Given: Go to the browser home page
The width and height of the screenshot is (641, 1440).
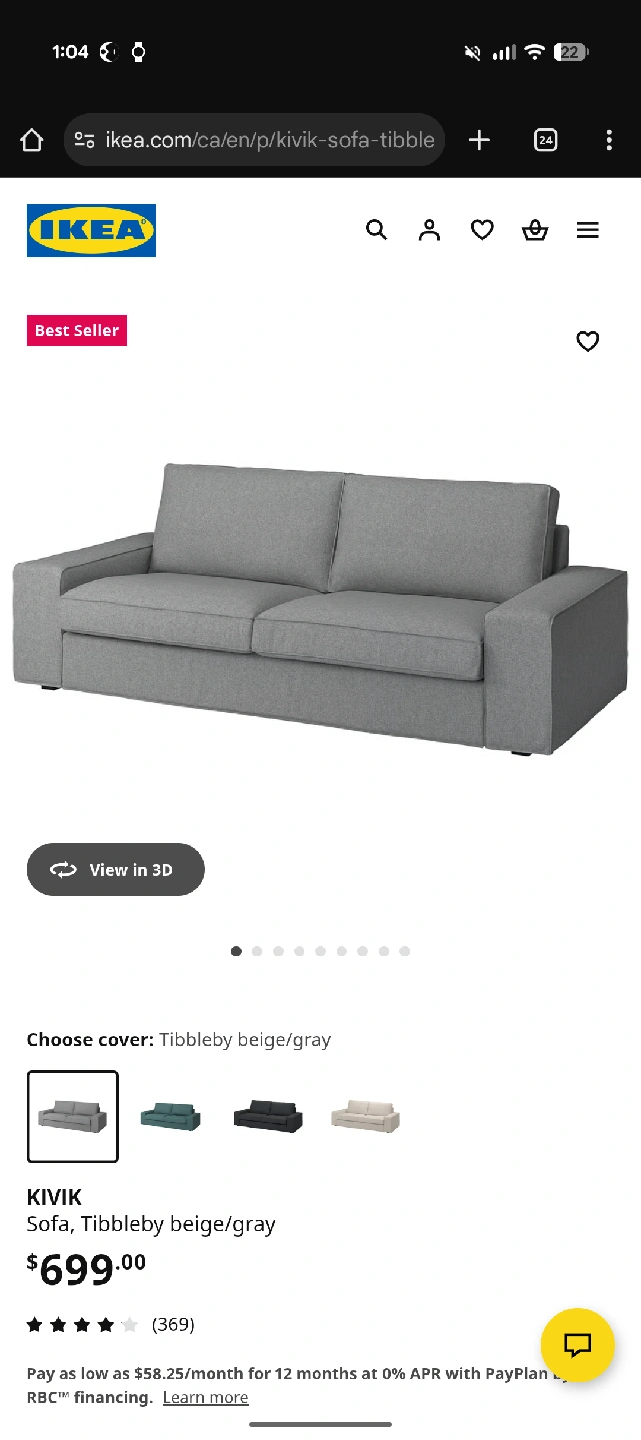Looking at the screenshot, I should tap(32, 140).
